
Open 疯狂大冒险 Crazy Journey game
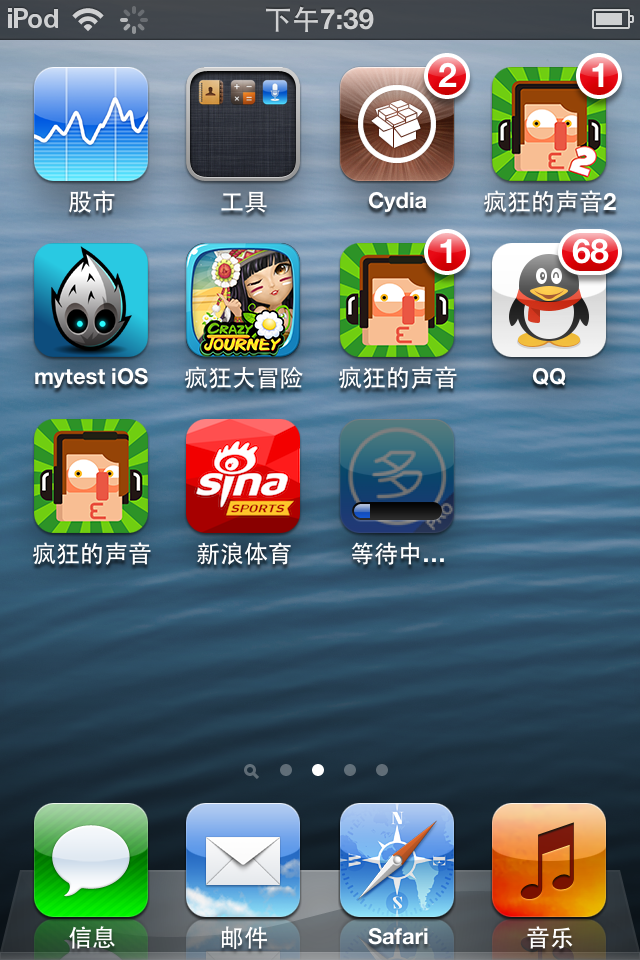tap(243, 301)
